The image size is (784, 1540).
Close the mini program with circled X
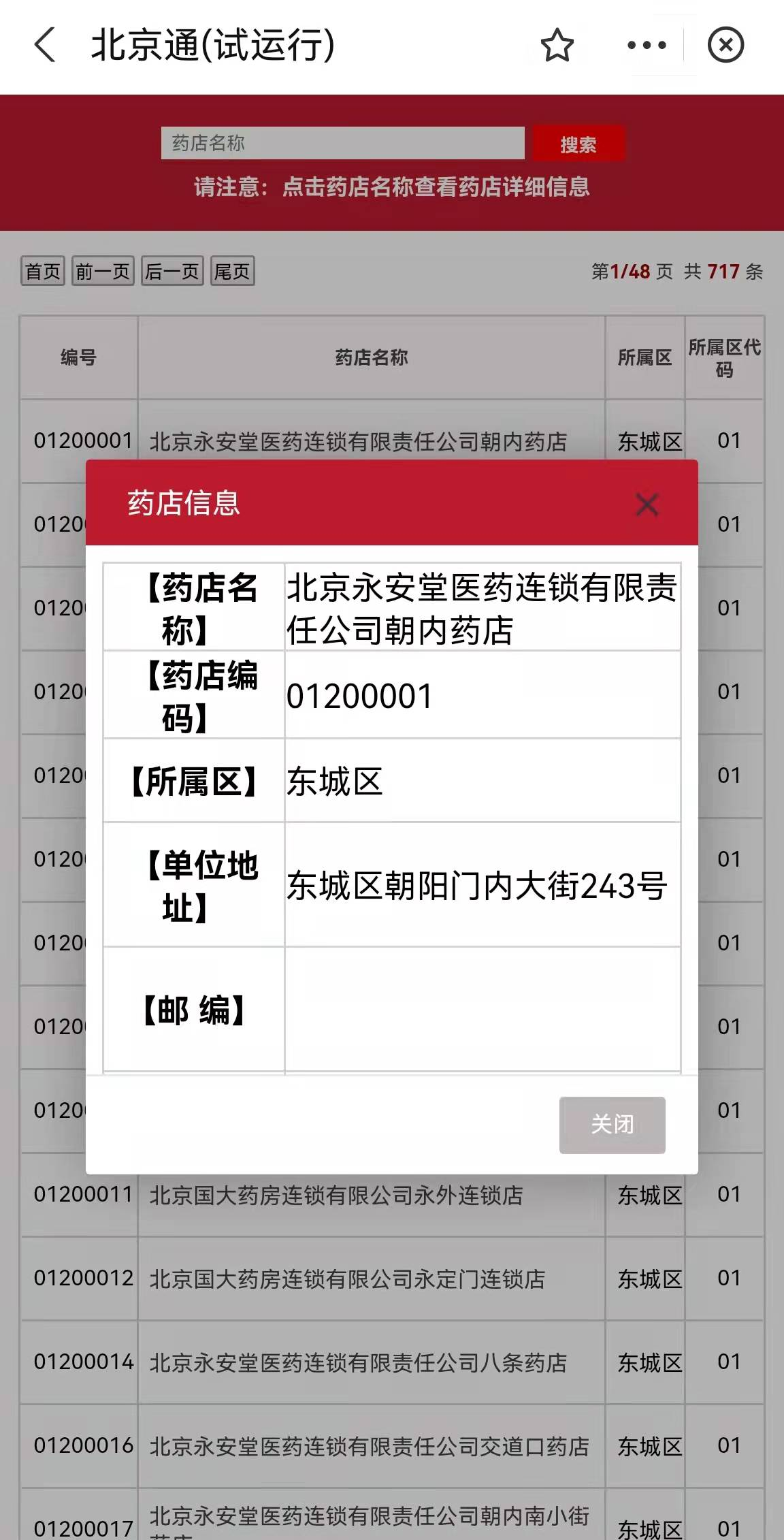pyautogui.click(x=725, y=46)
